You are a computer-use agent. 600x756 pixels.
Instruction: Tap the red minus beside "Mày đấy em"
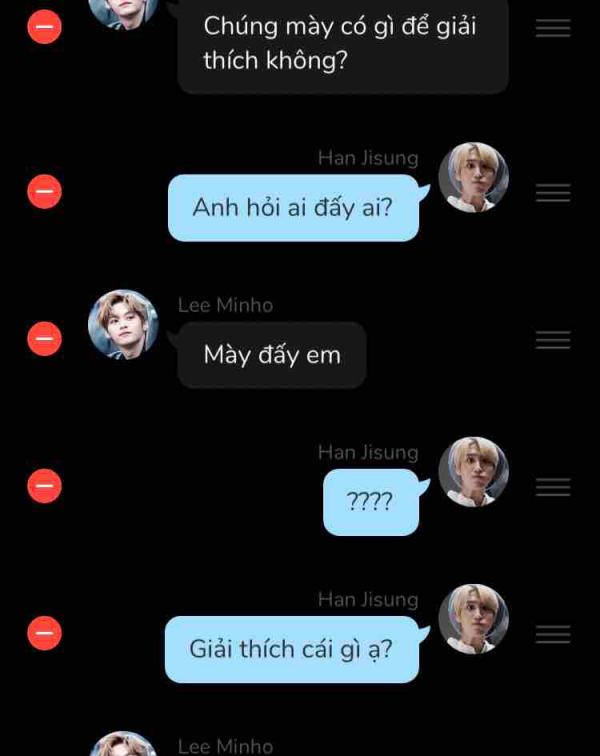[44, 340]
